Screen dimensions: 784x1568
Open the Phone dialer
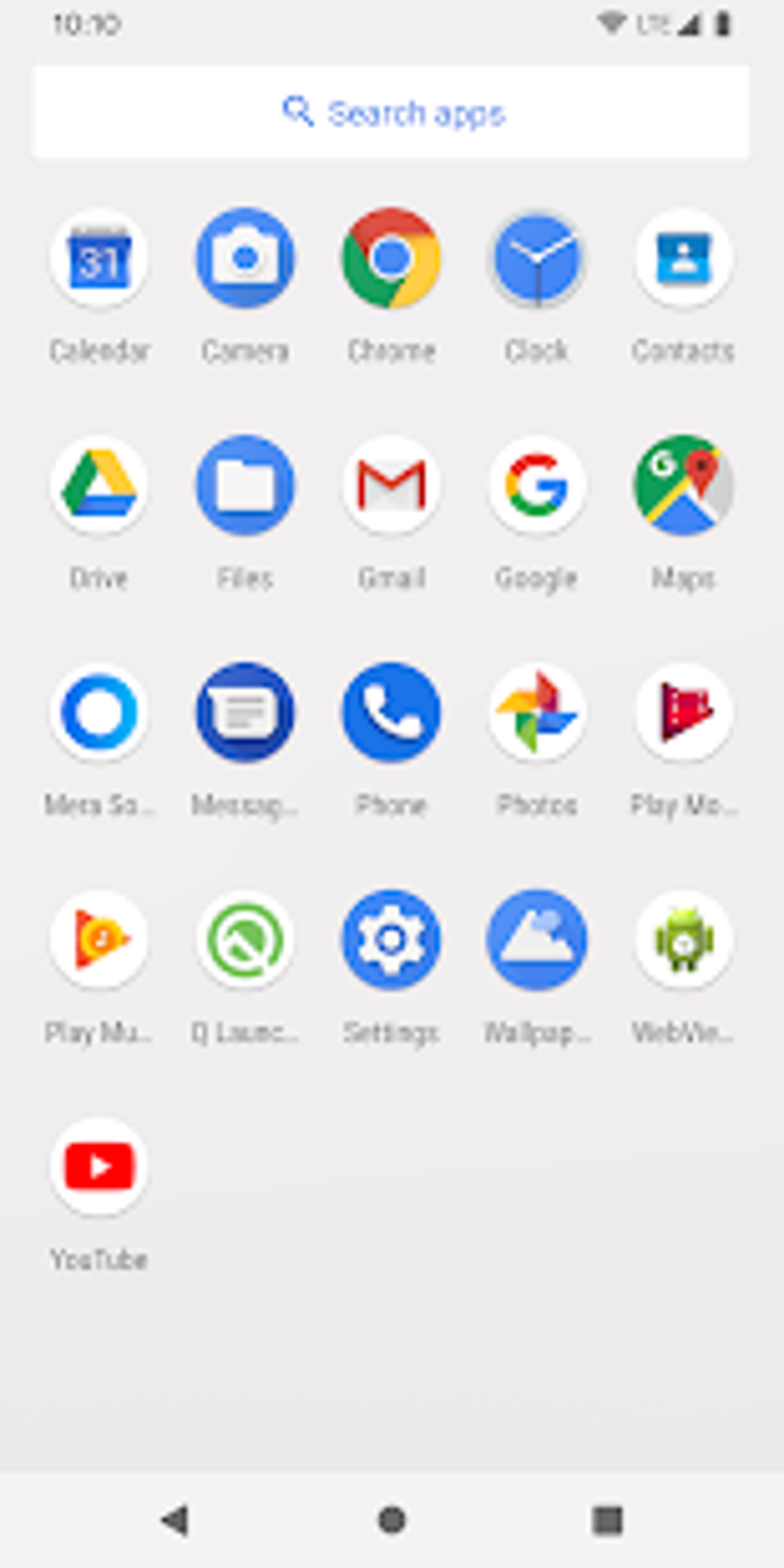click(x=390, y=713)
